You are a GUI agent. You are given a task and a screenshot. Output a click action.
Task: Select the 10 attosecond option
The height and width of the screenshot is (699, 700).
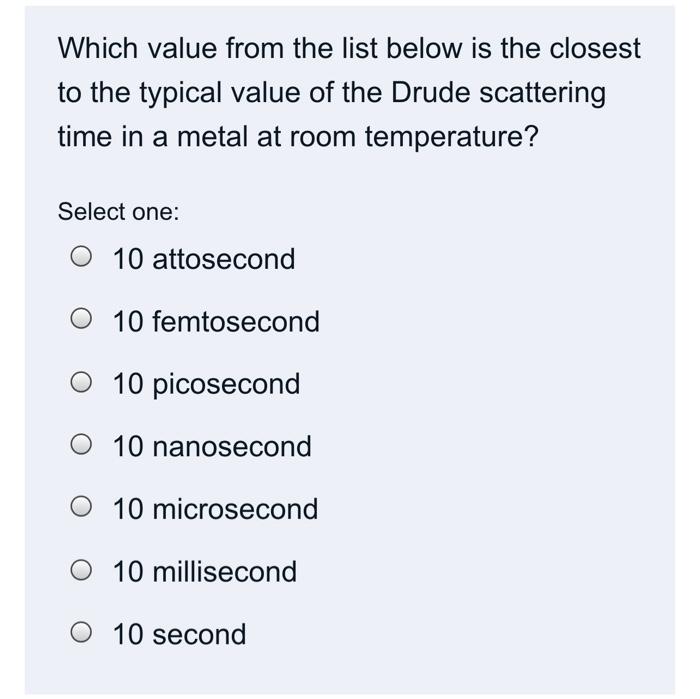82,260
